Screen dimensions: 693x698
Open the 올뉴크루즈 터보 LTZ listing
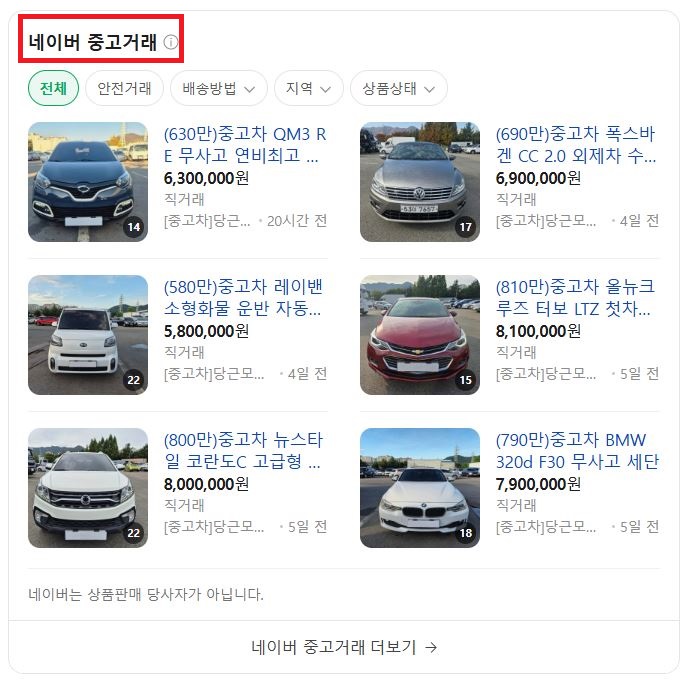coord(576,298)
